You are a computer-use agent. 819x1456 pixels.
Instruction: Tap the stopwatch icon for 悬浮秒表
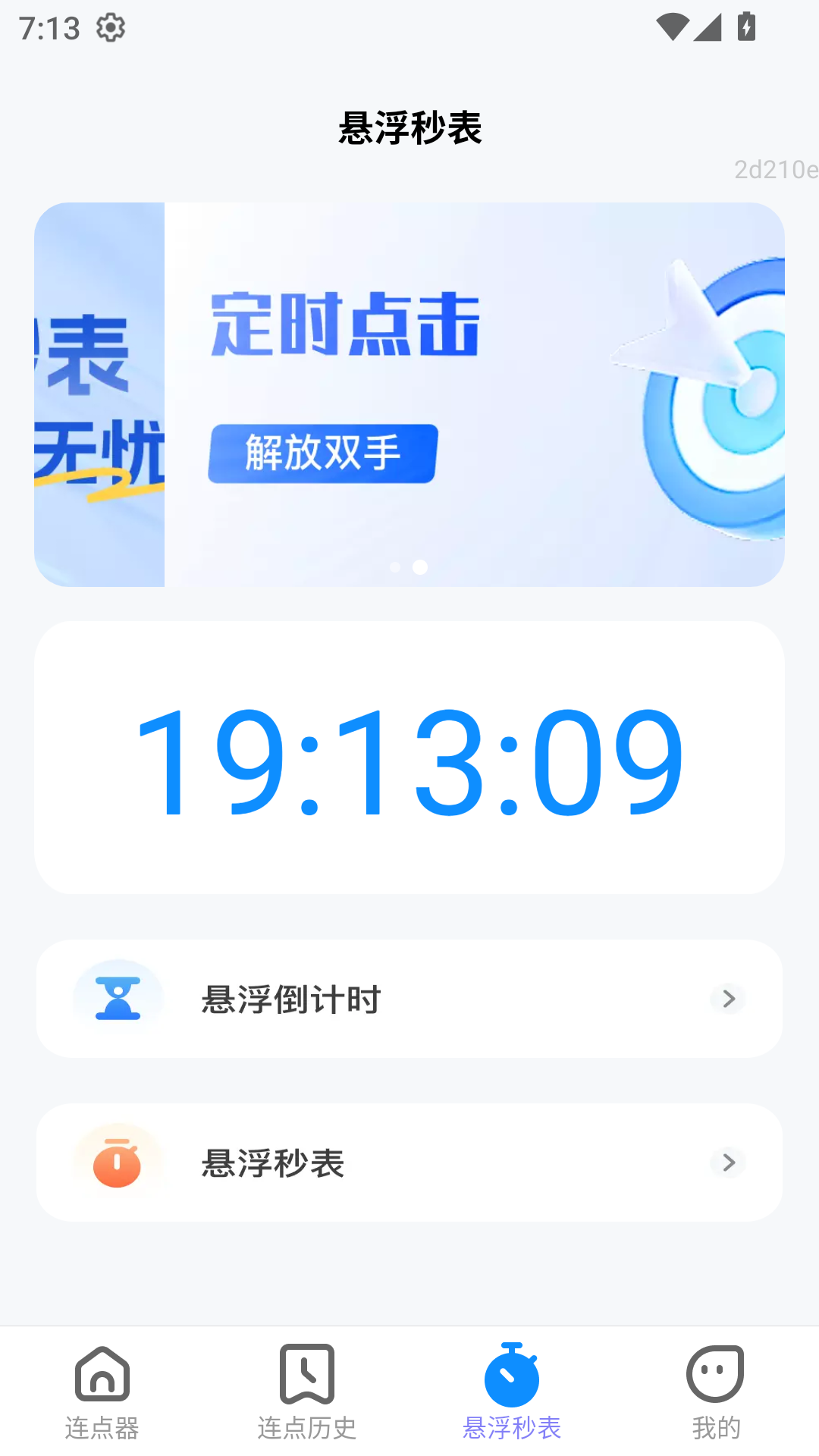pos(511,1376)
